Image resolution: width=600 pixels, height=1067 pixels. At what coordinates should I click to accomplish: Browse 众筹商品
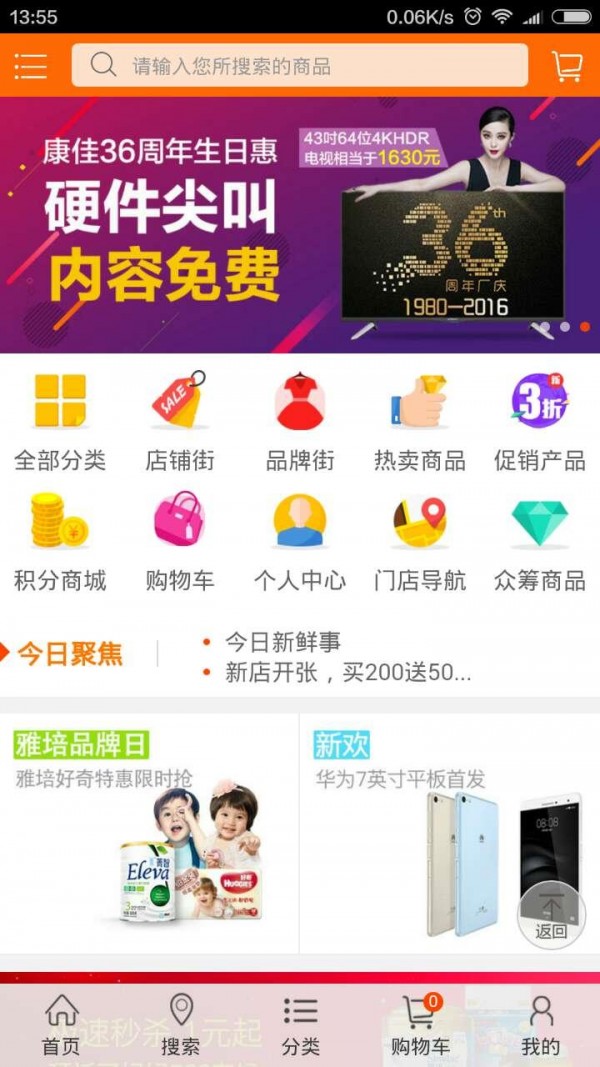tap(539, 542)
